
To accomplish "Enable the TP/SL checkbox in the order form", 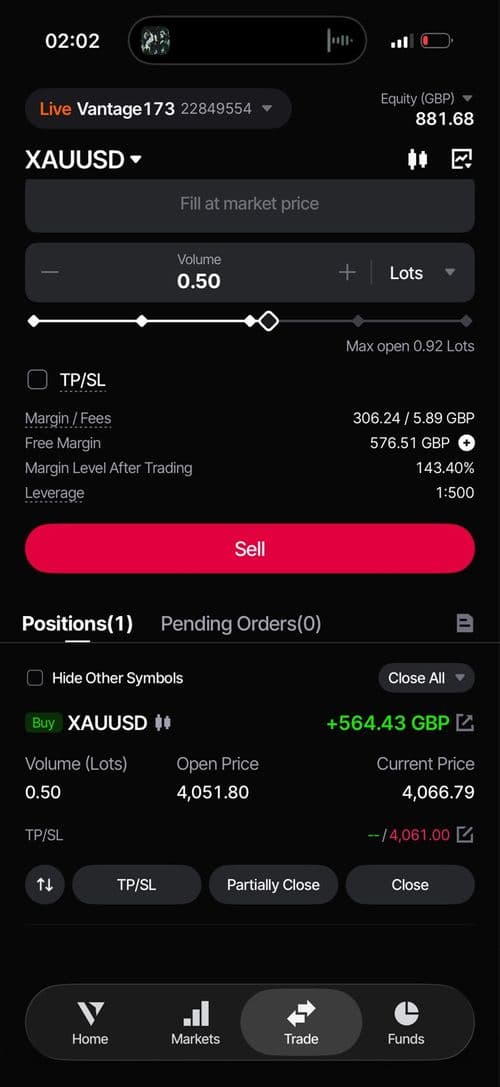I will [x=37, y=379].
